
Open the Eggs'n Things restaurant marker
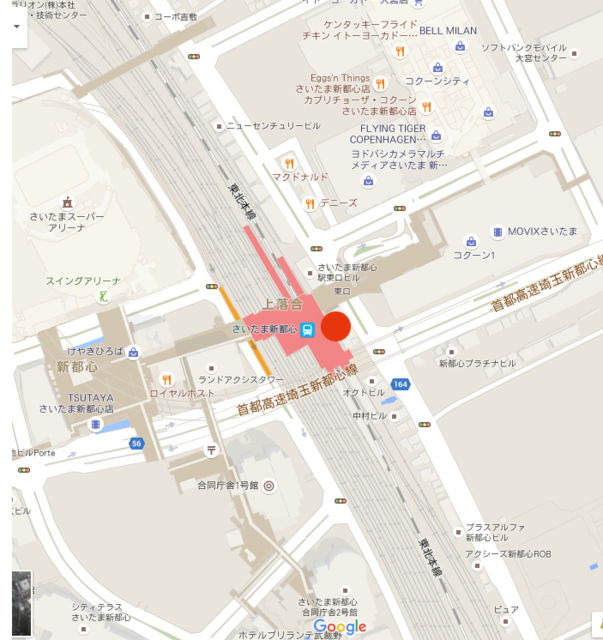point(380,82)
